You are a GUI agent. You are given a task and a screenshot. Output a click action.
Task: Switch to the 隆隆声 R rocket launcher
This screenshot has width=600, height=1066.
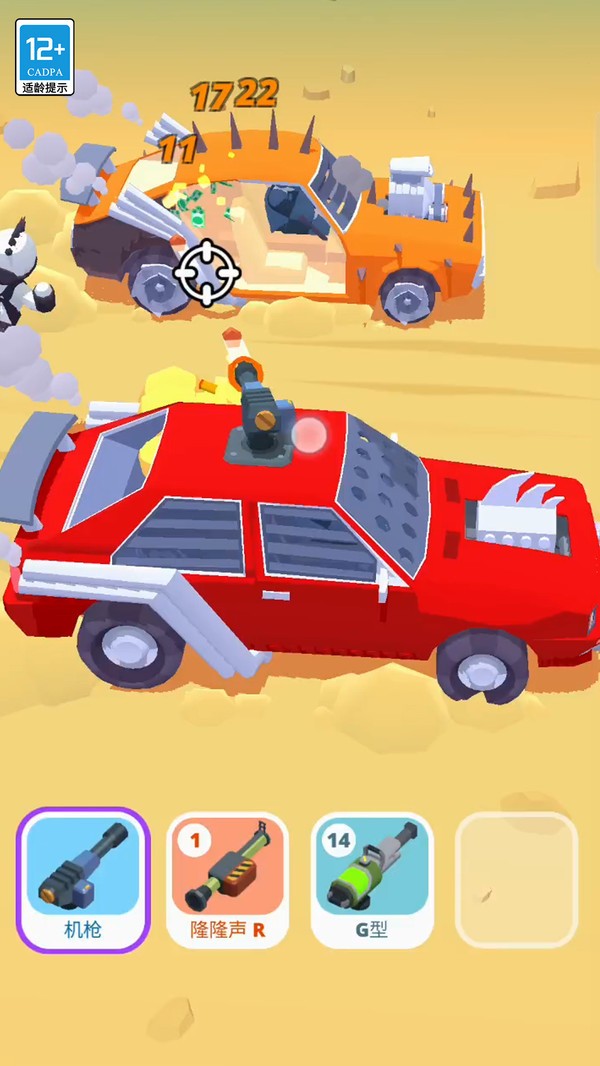[228, 880]
